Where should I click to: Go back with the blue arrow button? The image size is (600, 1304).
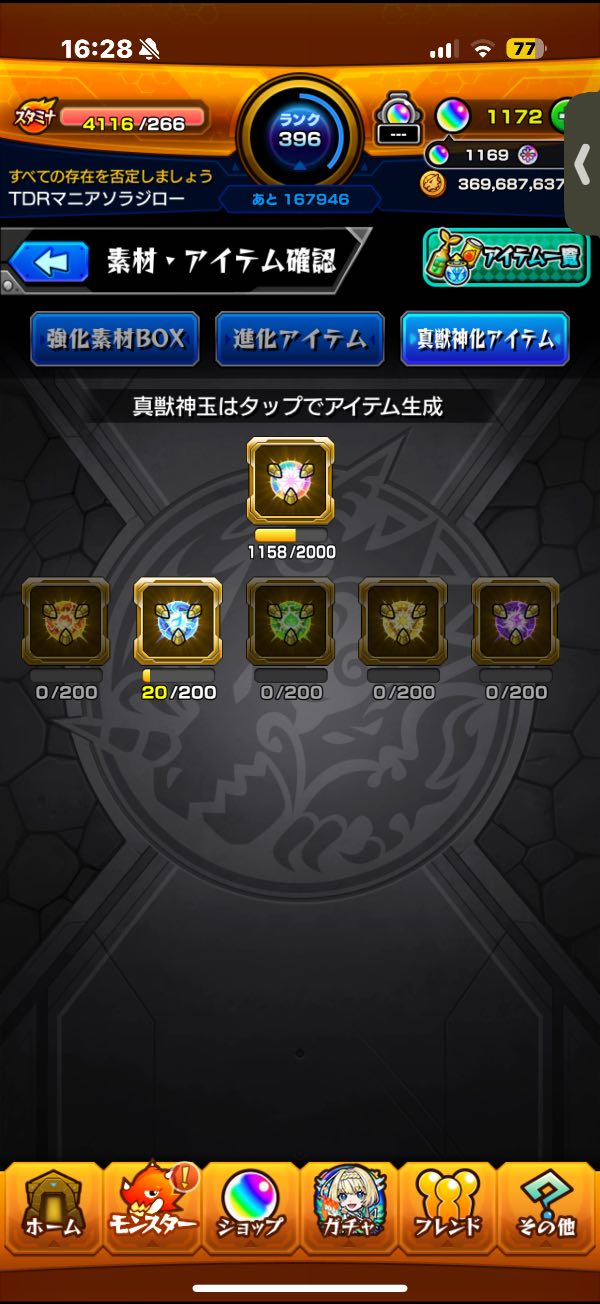[x=41, y=263]
